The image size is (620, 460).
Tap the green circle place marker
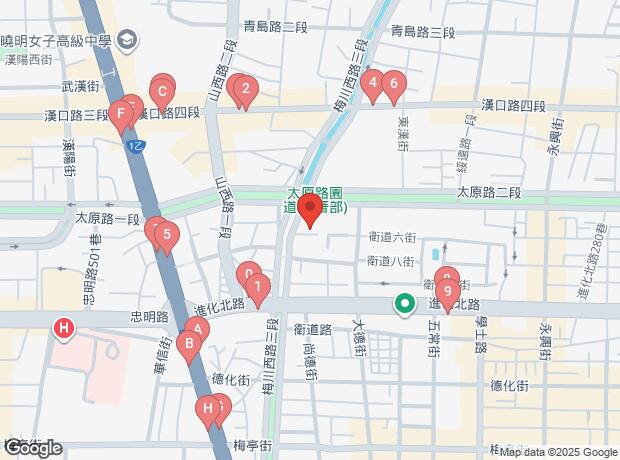405,304
